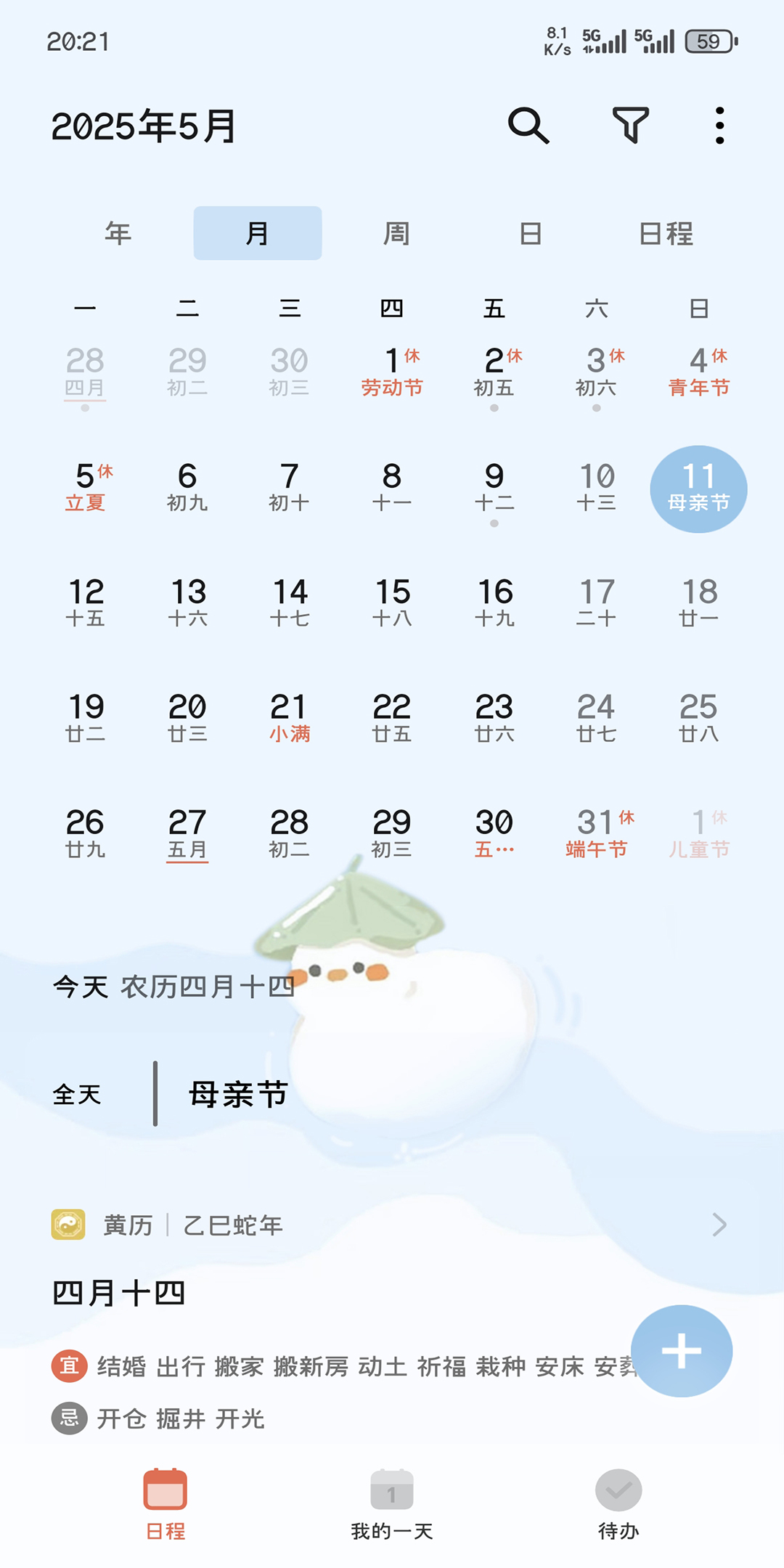Add a new event with plus button
Image resolution: width=784 pixels, height=1568 pixels.
[681, 1351]
